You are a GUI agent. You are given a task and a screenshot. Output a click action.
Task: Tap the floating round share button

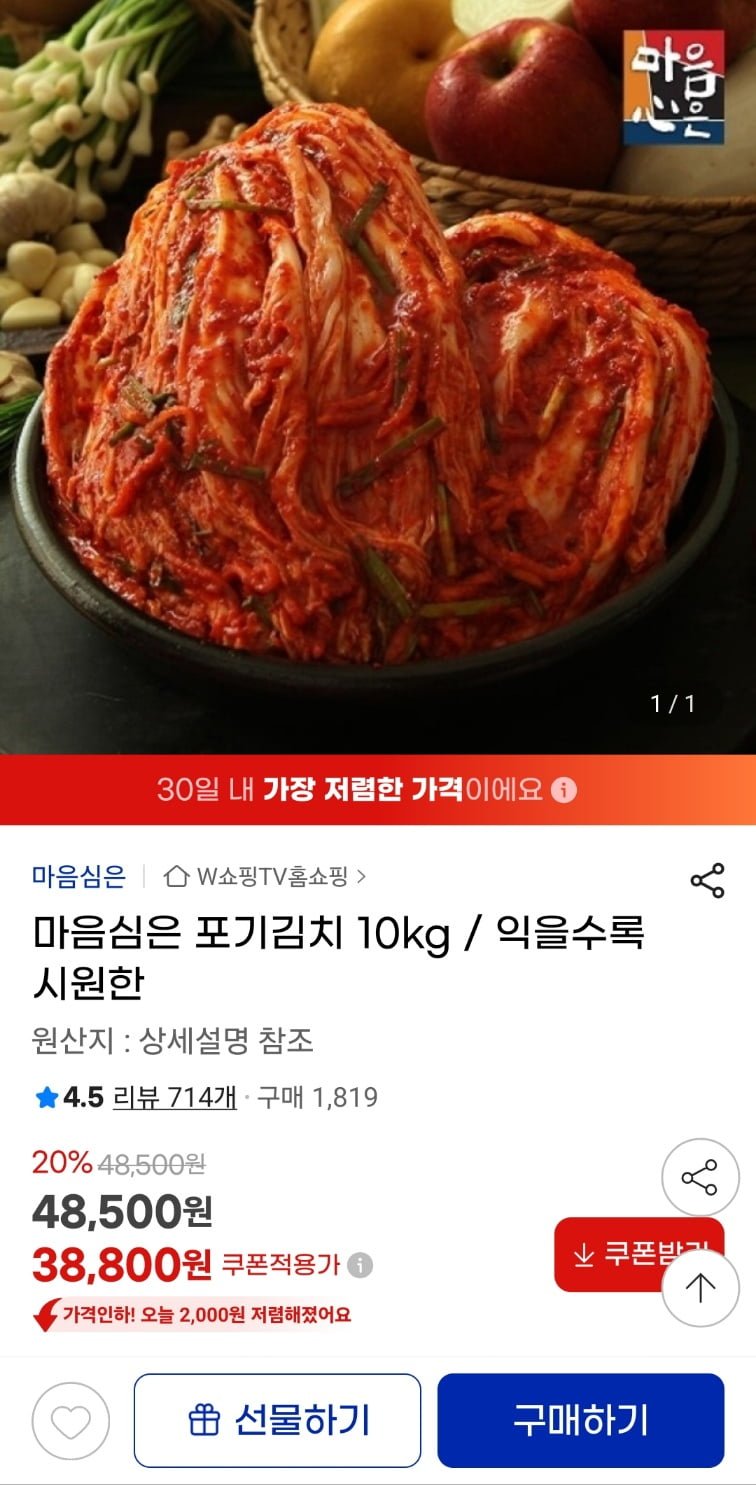pyautogui.click(x=700, y=1177)
